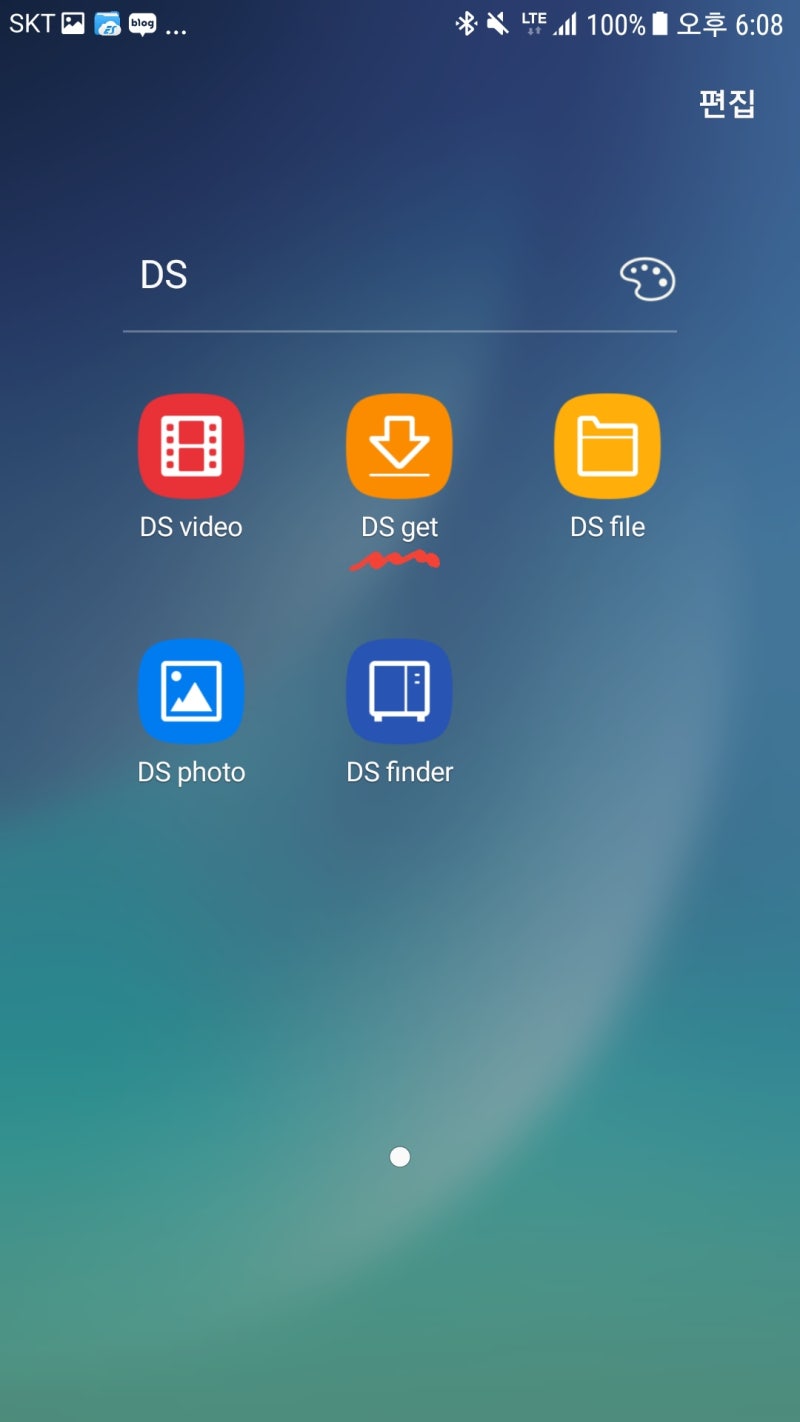
Task: Open the folder background color palette picker
Action: 645,281
